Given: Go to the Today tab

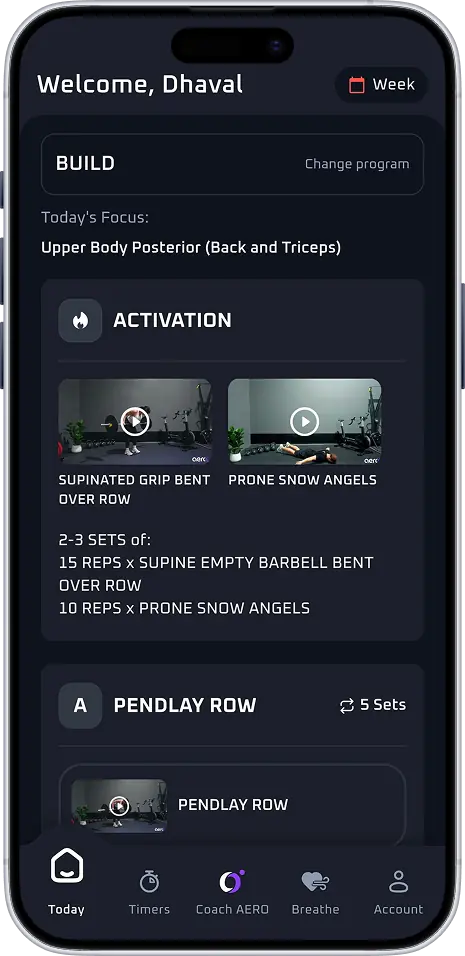Looking at the screenshot, I should click(x=66, y=882).
